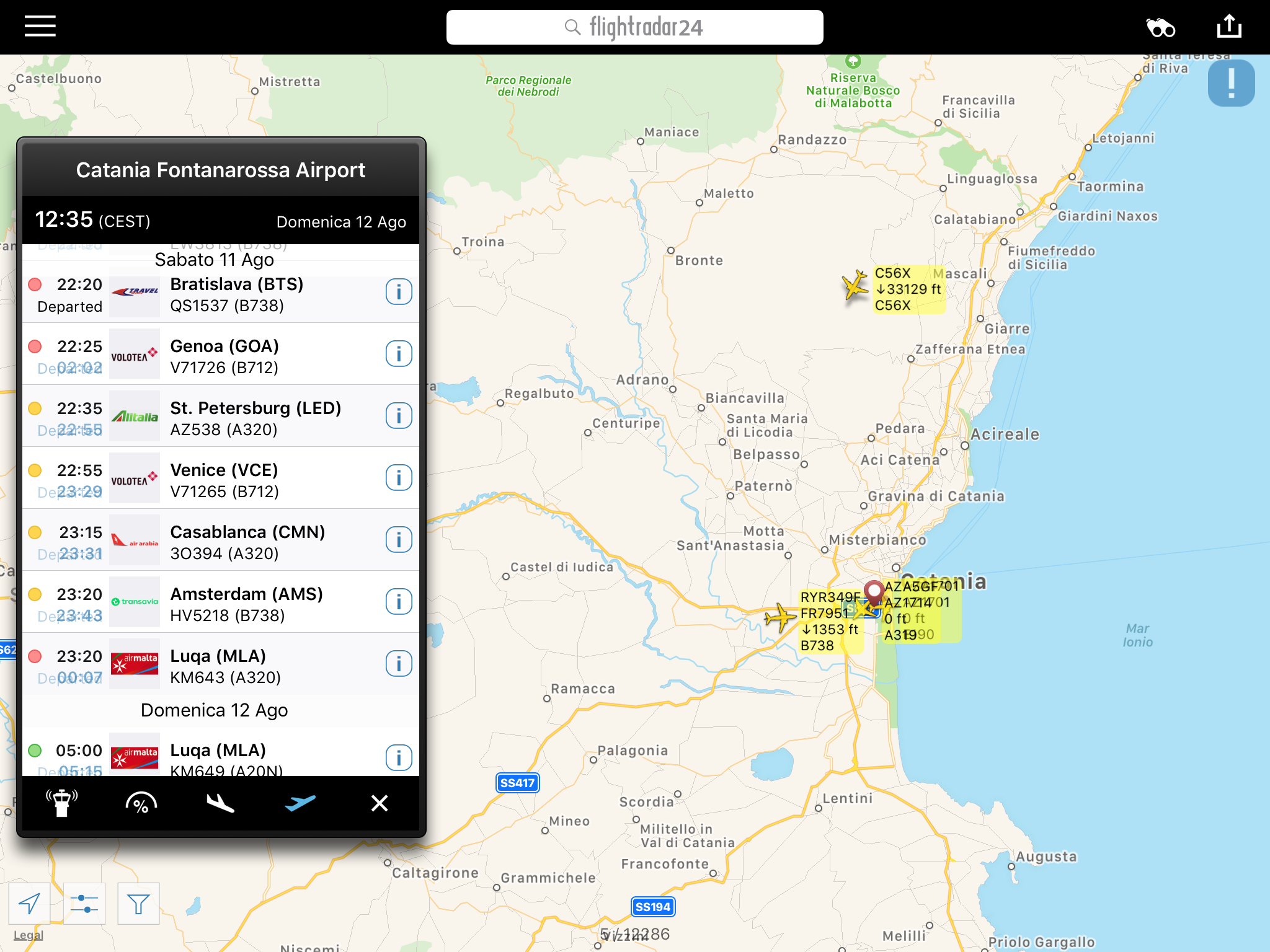Center map on my location
Viewport: 1270px width, 952px height.
tap(30, 903)
